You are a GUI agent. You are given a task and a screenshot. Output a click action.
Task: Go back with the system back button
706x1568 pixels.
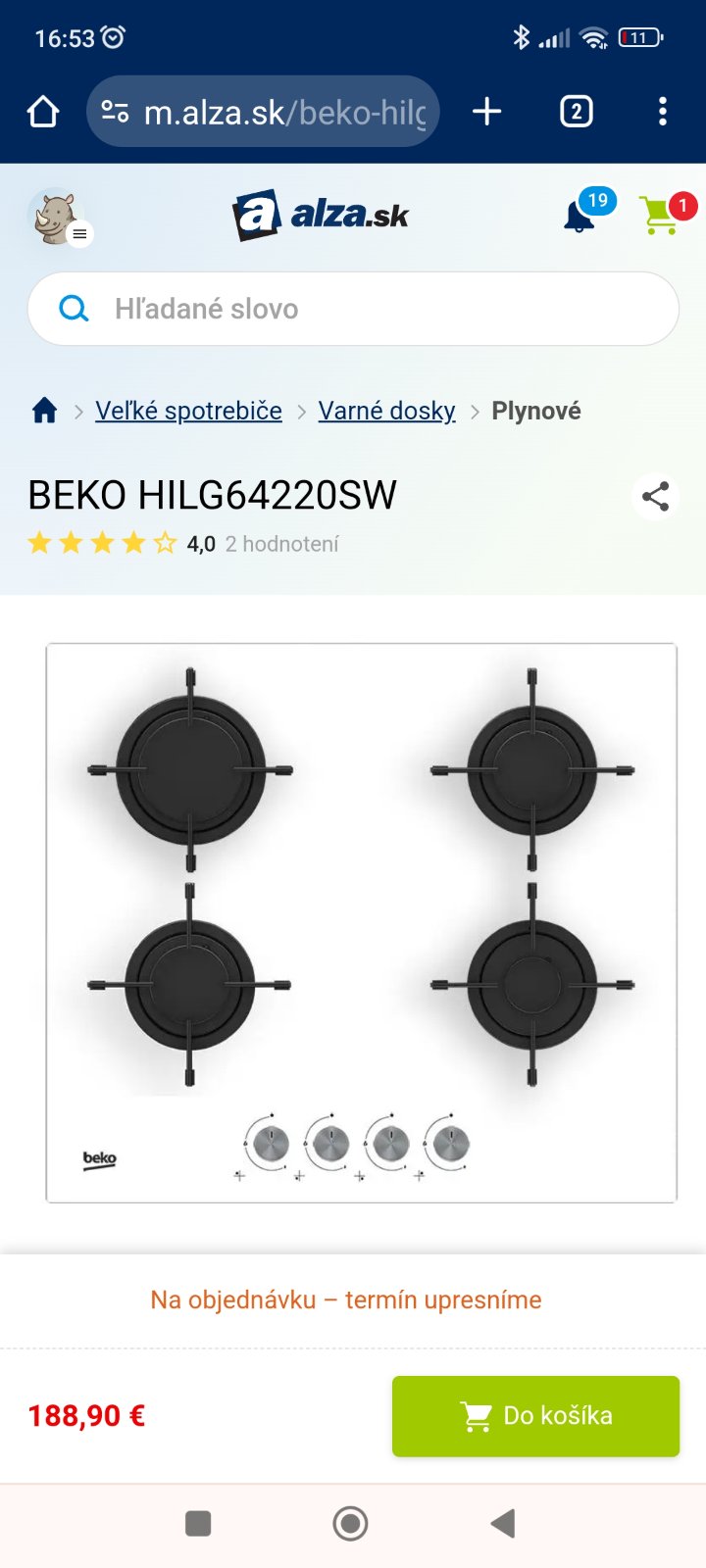[503, 1523]
